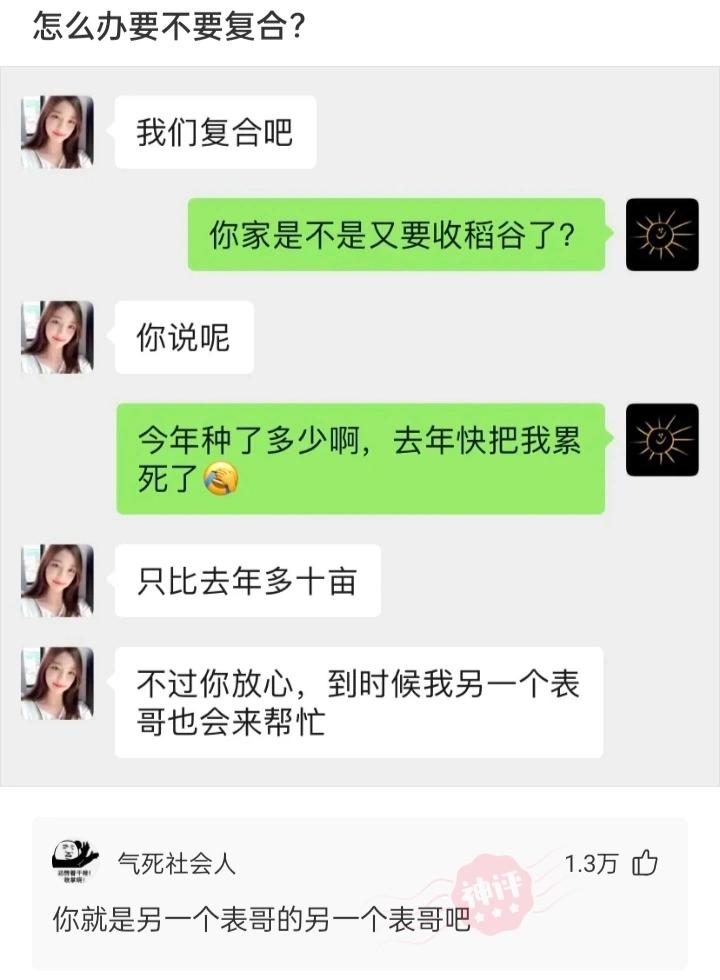
Task: Click the thumbs-up like icon in the comment
Action: [x=645, y=862]
